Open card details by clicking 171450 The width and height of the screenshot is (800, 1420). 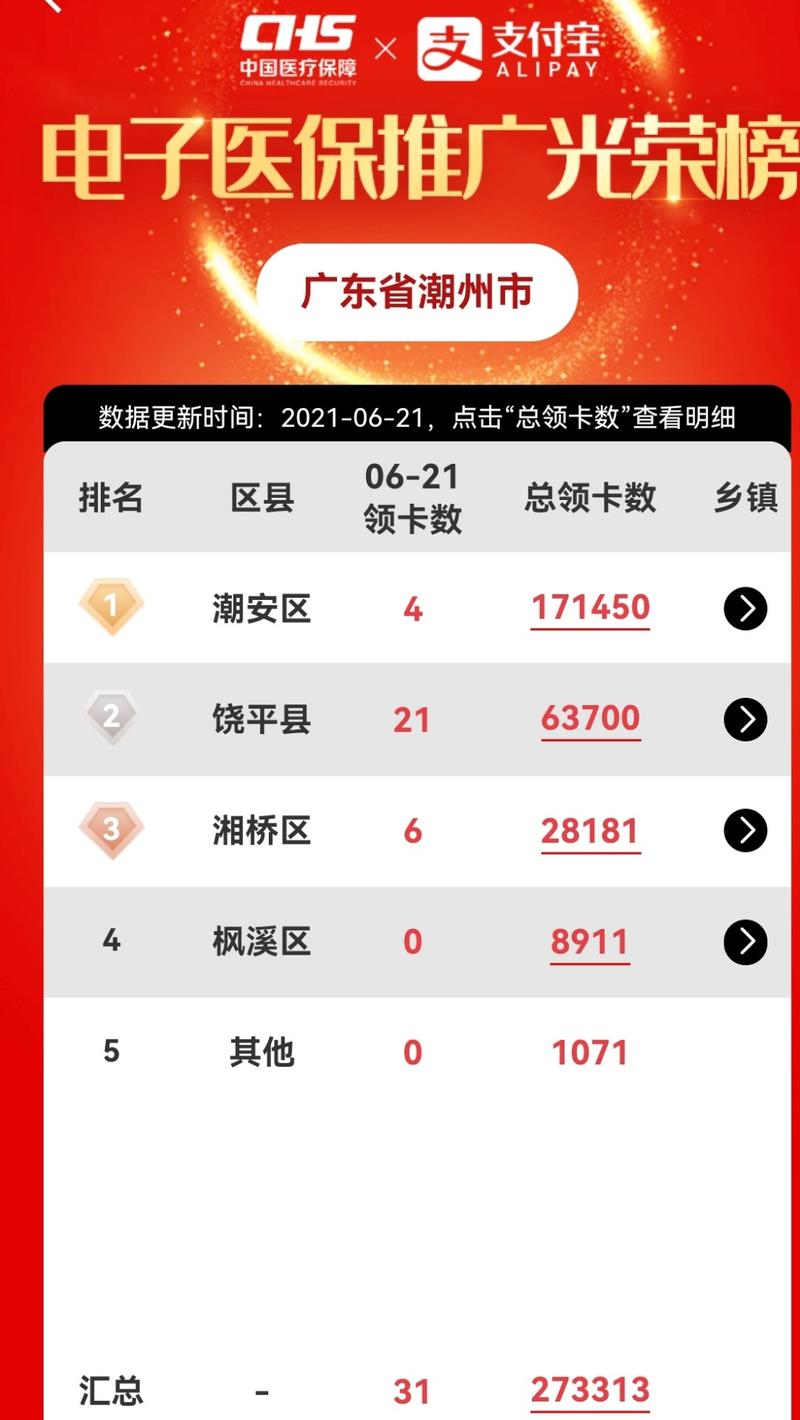pos(590,608)
